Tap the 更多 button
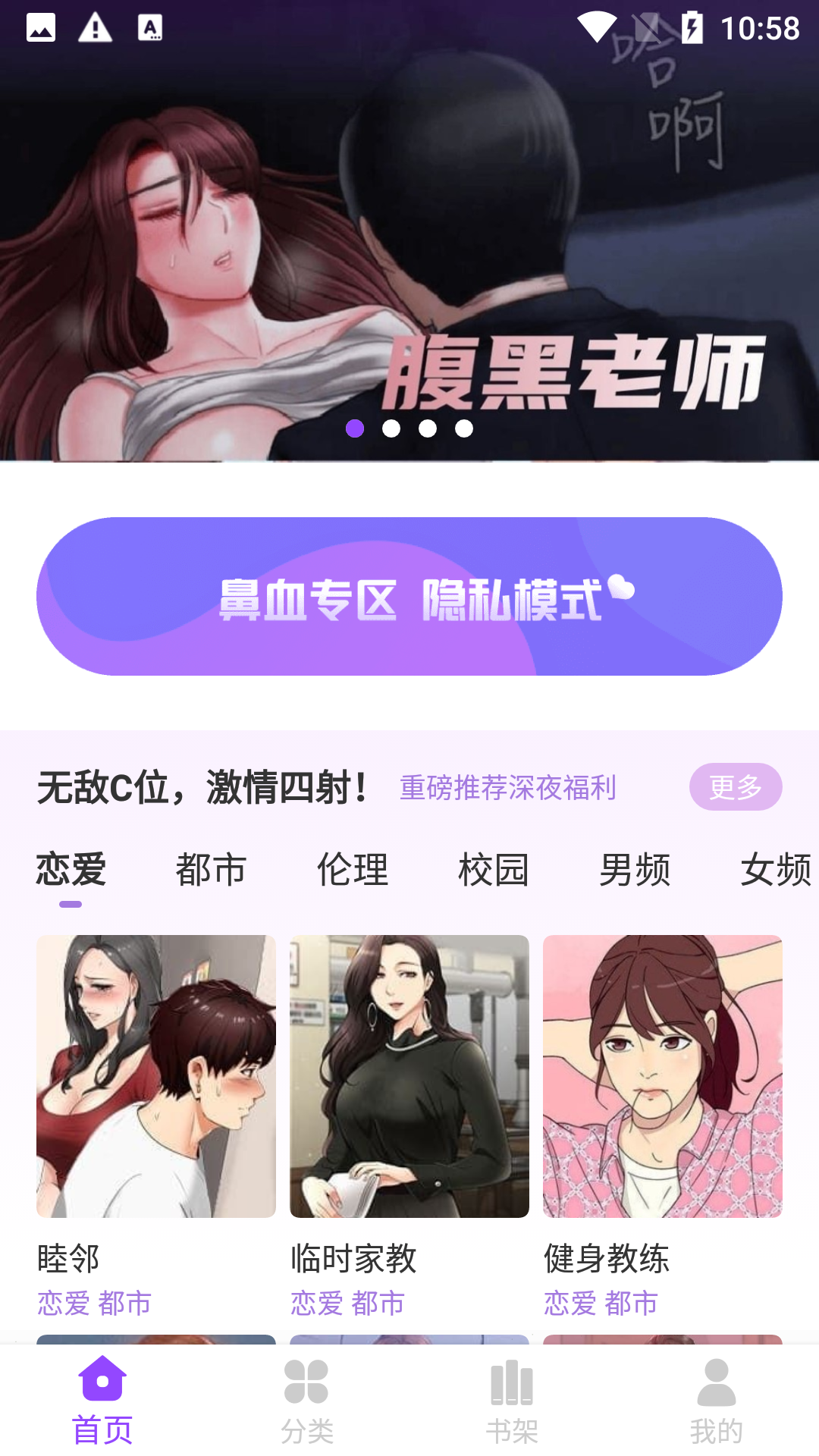This screenshot has width=819, height=1456. [x=735, y=787]
